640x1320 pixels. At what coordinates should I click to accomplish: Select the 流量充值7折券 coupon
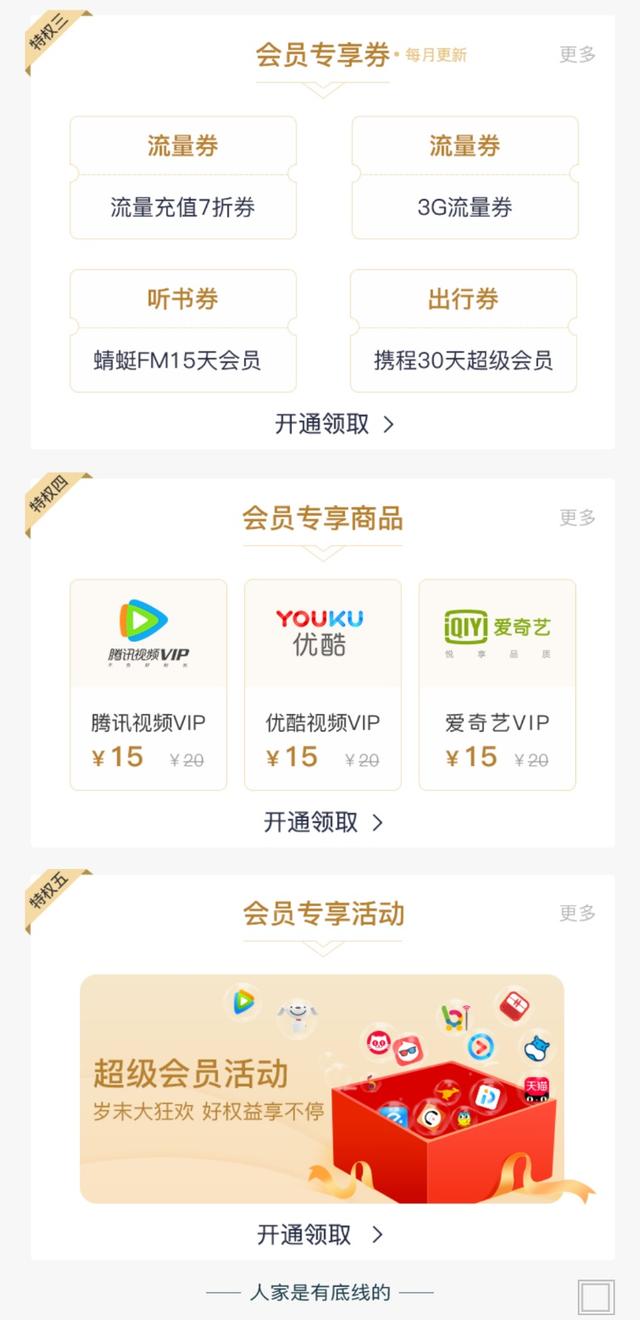coord(183,178)
